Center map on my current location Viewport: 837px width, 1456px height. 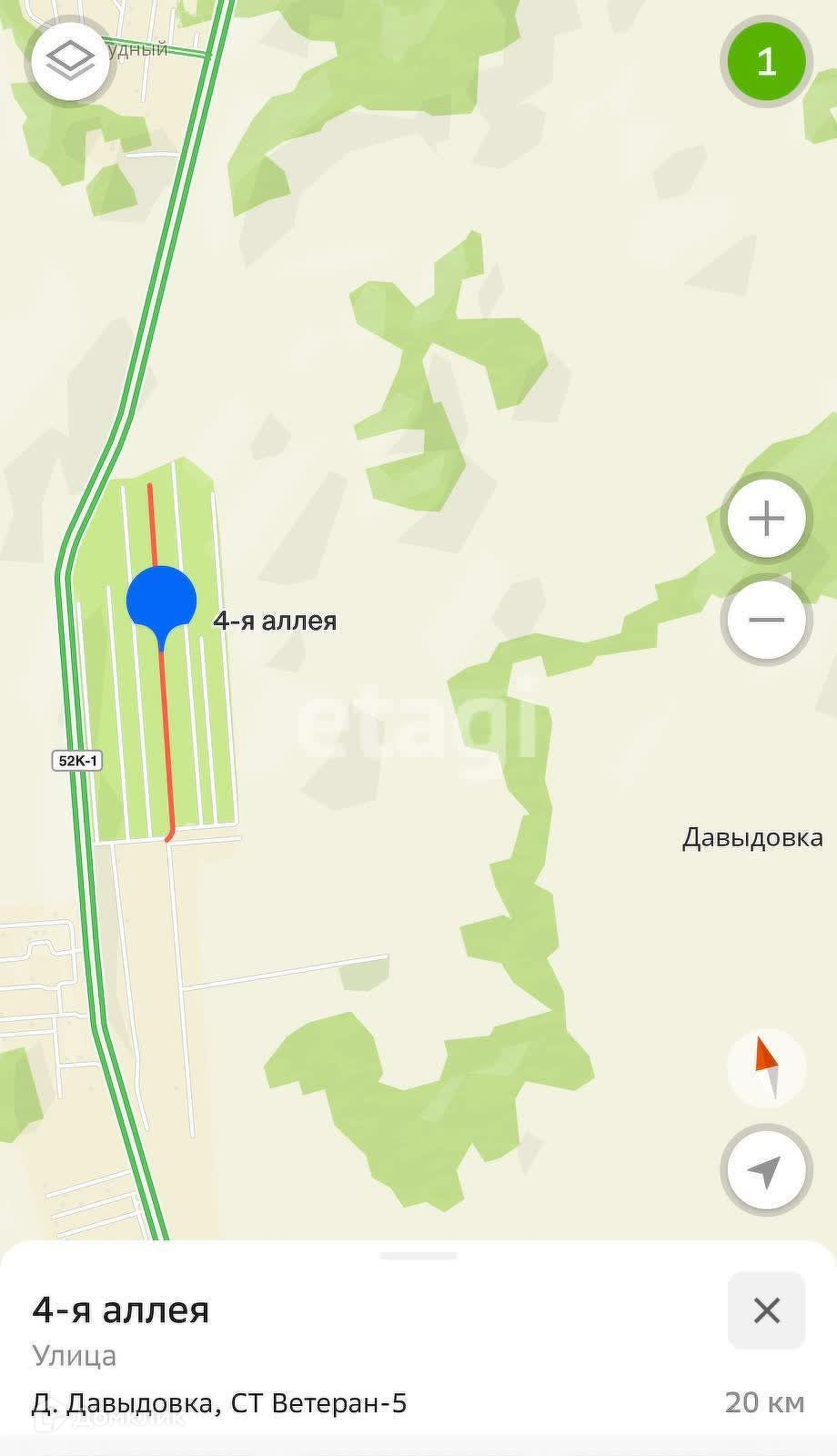[x=766, y=1170]
